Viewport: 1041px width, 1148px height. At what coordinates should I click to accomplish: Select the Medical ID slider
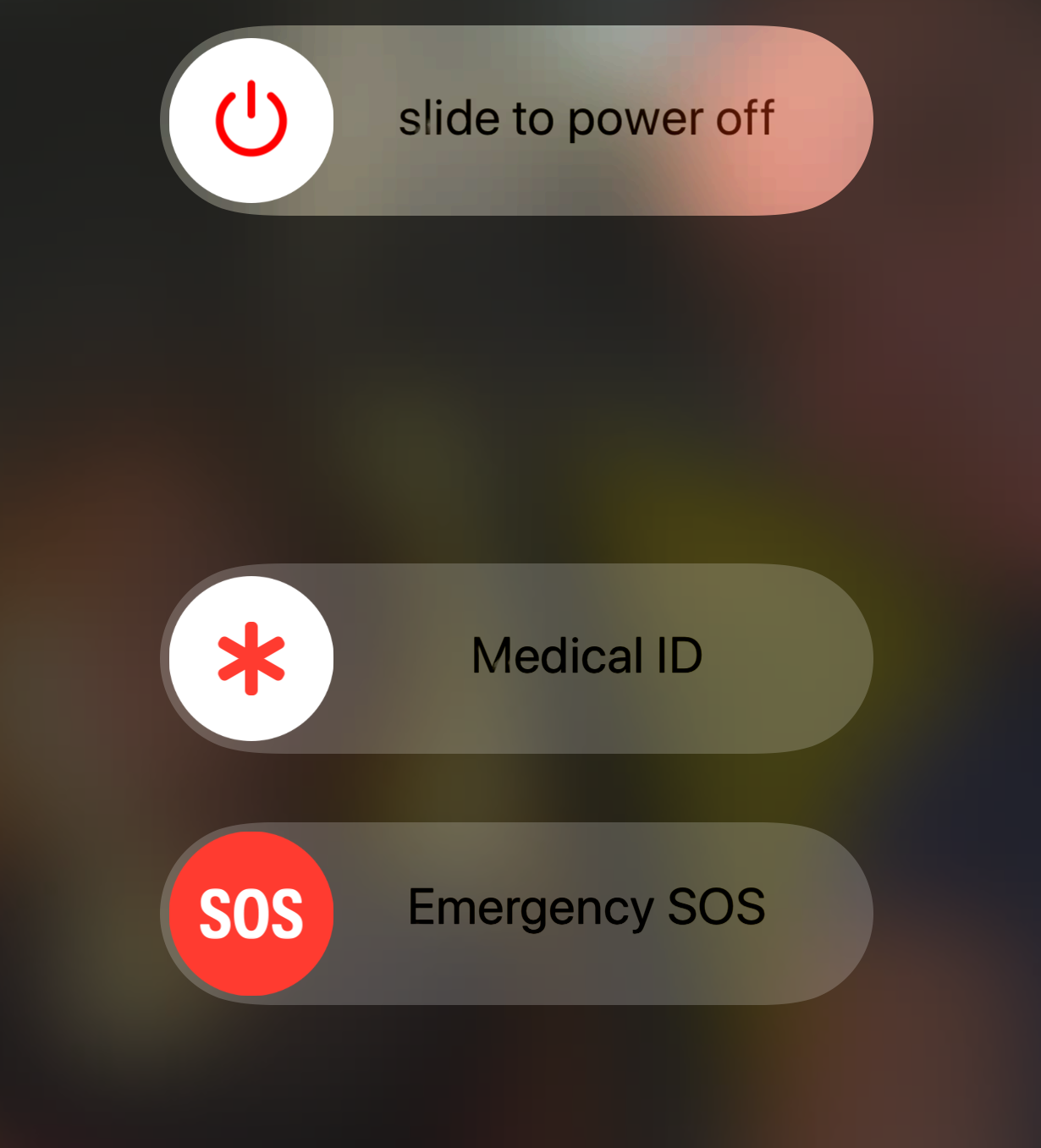[251, 658]
